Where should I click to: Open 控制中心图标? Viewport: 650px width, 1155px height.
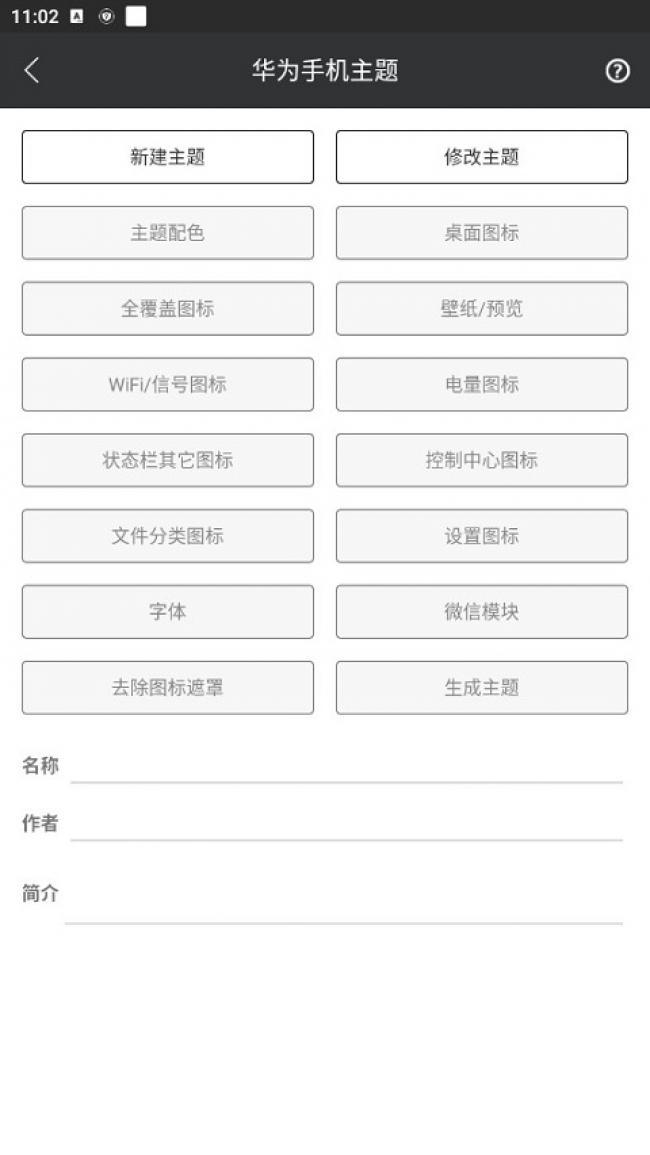(482, 460)
